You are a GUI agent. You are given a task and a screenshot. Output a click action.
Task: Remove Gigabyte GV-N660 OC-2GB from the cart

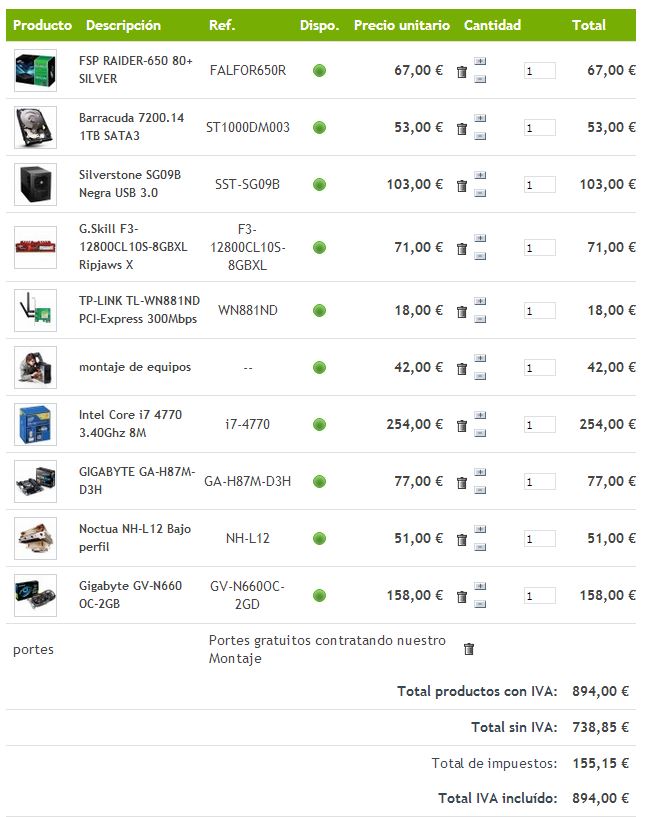tap(462, 597)
